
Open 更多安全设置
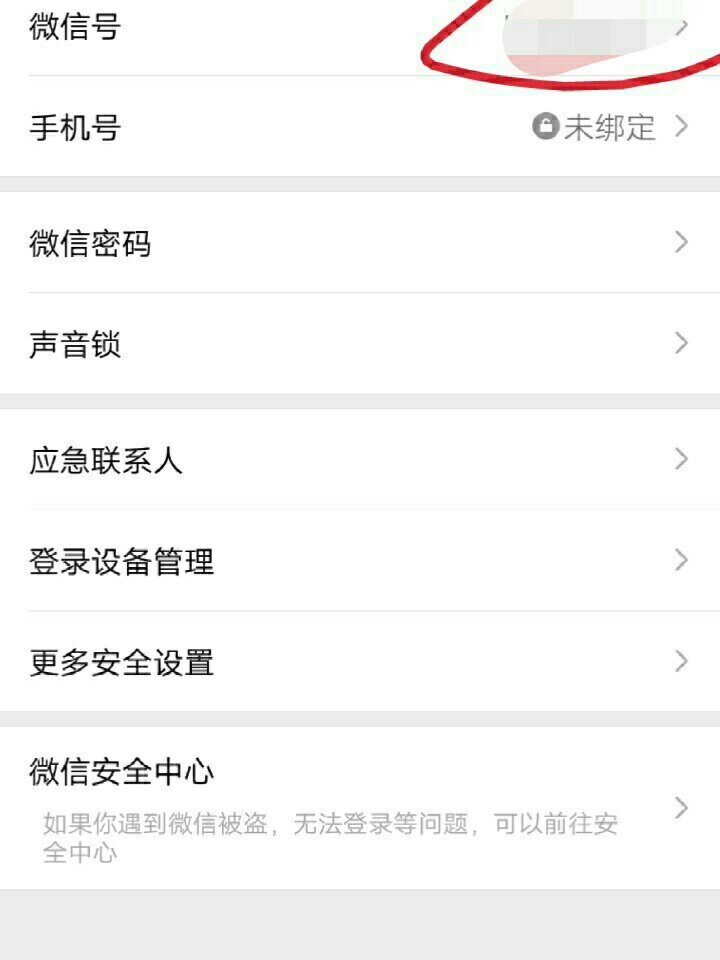tap(360, 662)
